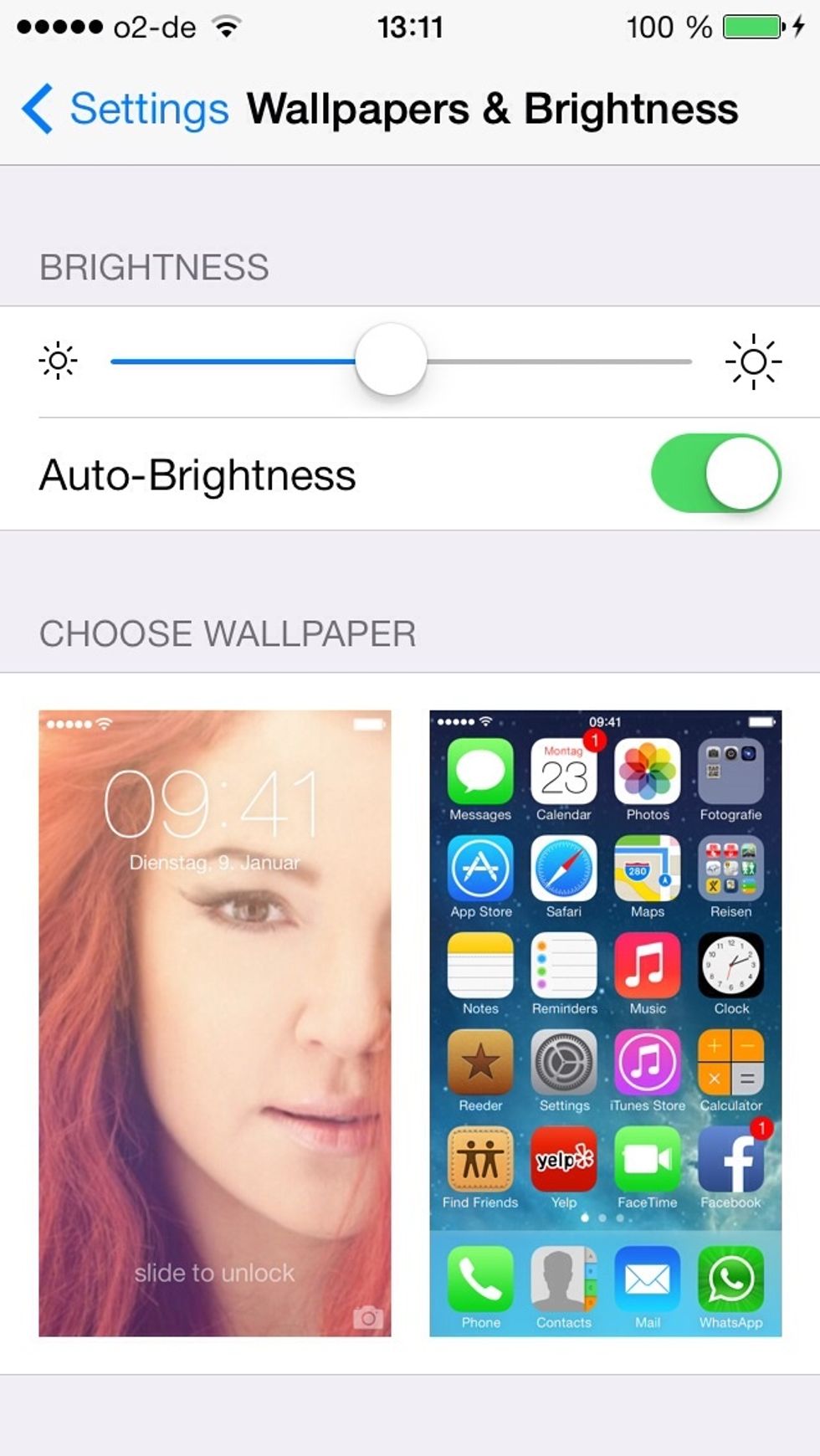Open the home screen wallpaper preview

pos(605,1023)
